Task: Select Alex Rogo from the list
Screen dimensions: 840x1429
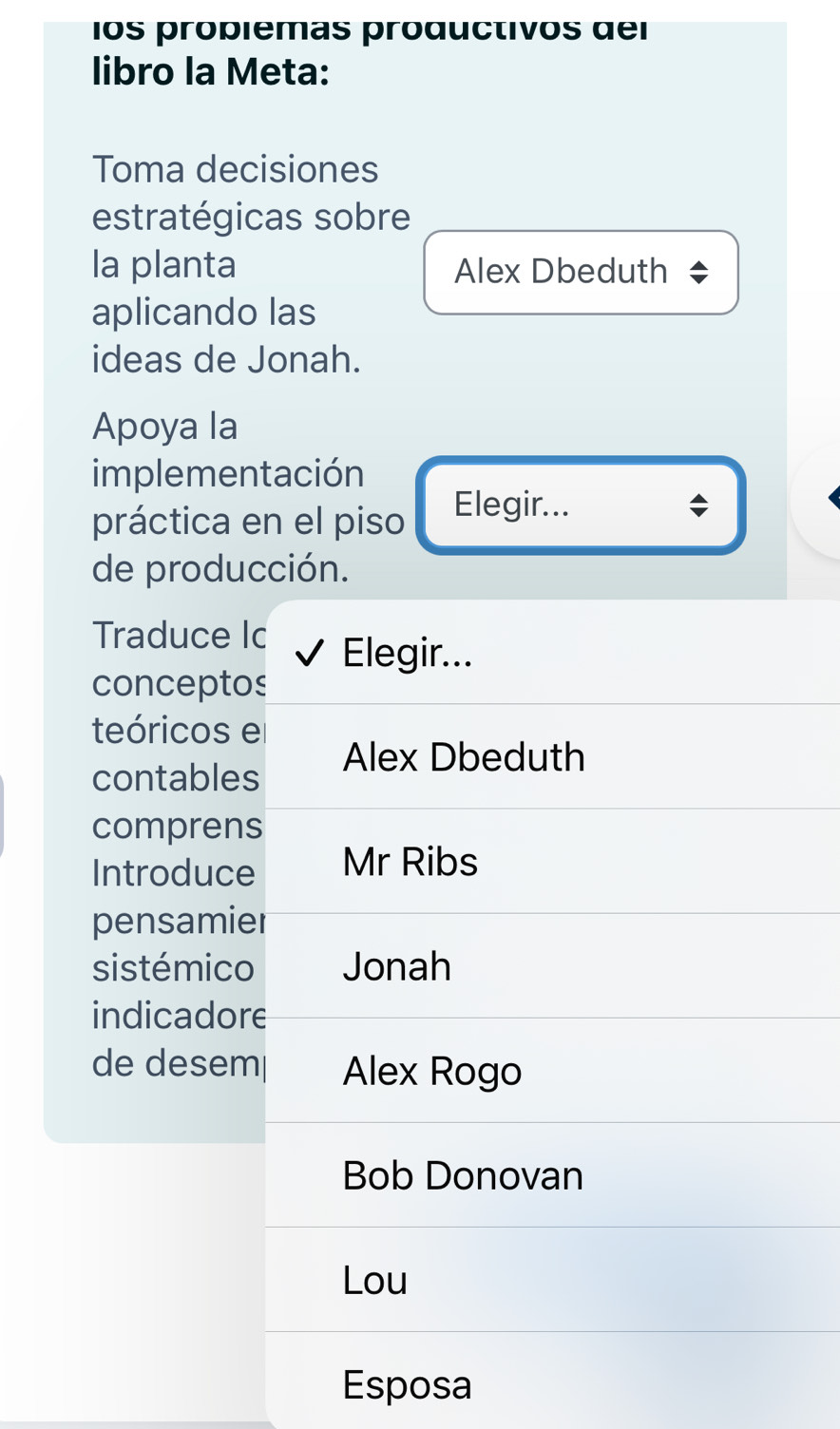Action: click(431, 1070)
